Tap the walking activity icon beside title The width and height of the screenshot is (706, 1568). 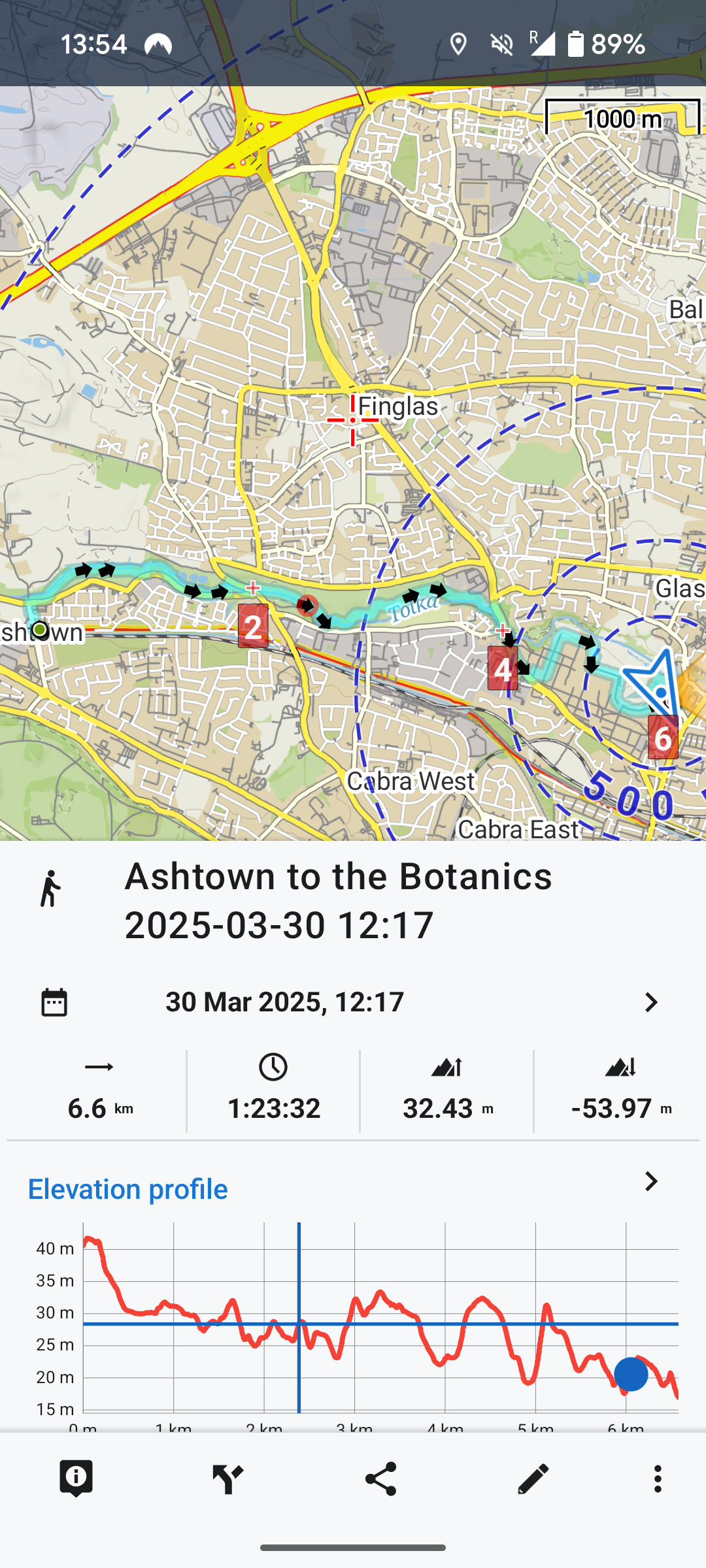point(50,889)
